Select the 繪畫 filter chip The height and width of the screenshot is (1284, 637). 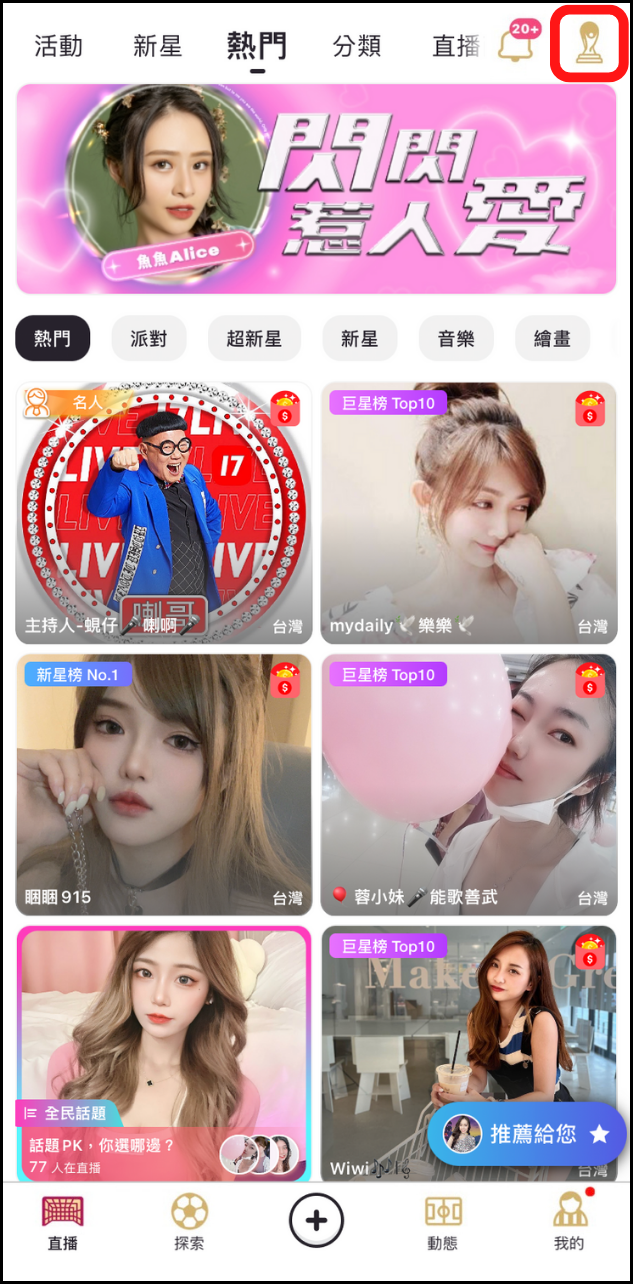552,339
